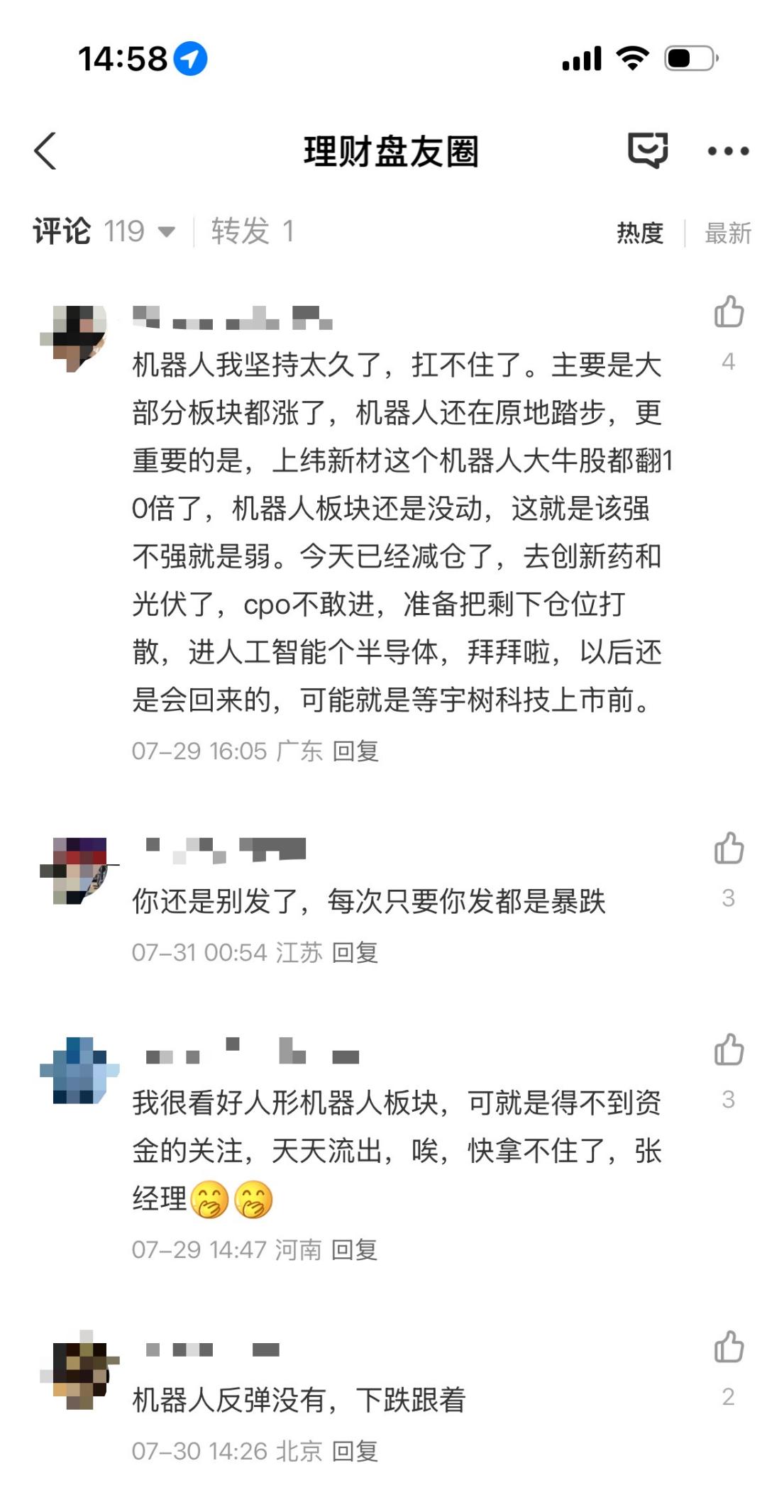Like the comment about 上纬新材 from 广东
The height and width of the screenshot is (1512, 784).
click(x=728, y=312)
